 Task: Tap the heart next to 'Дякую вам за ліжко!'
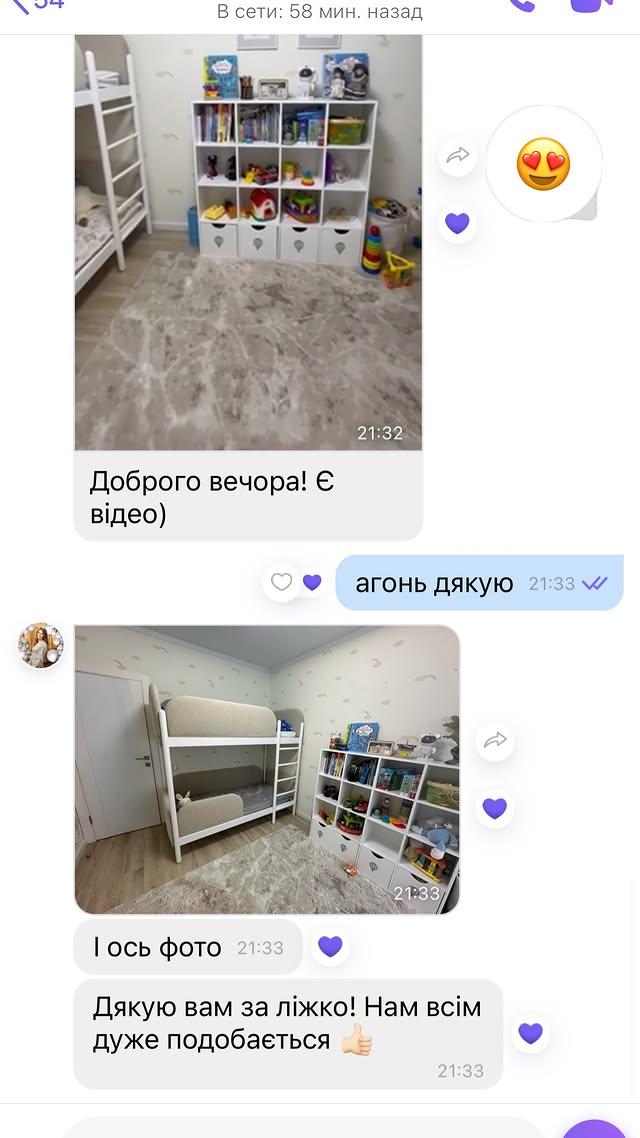tap(530, 1033)
